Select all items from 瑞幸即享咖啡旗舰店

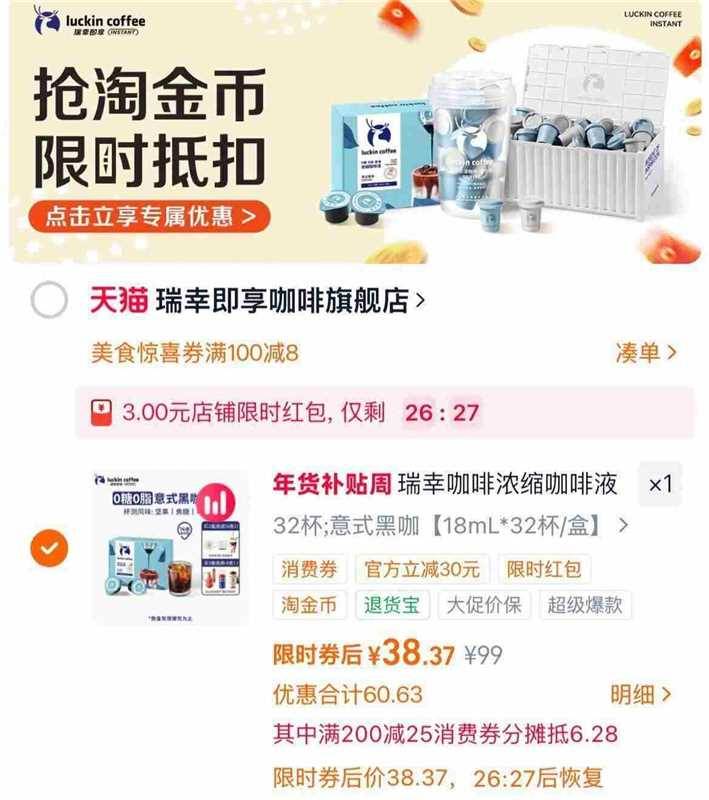49,300
